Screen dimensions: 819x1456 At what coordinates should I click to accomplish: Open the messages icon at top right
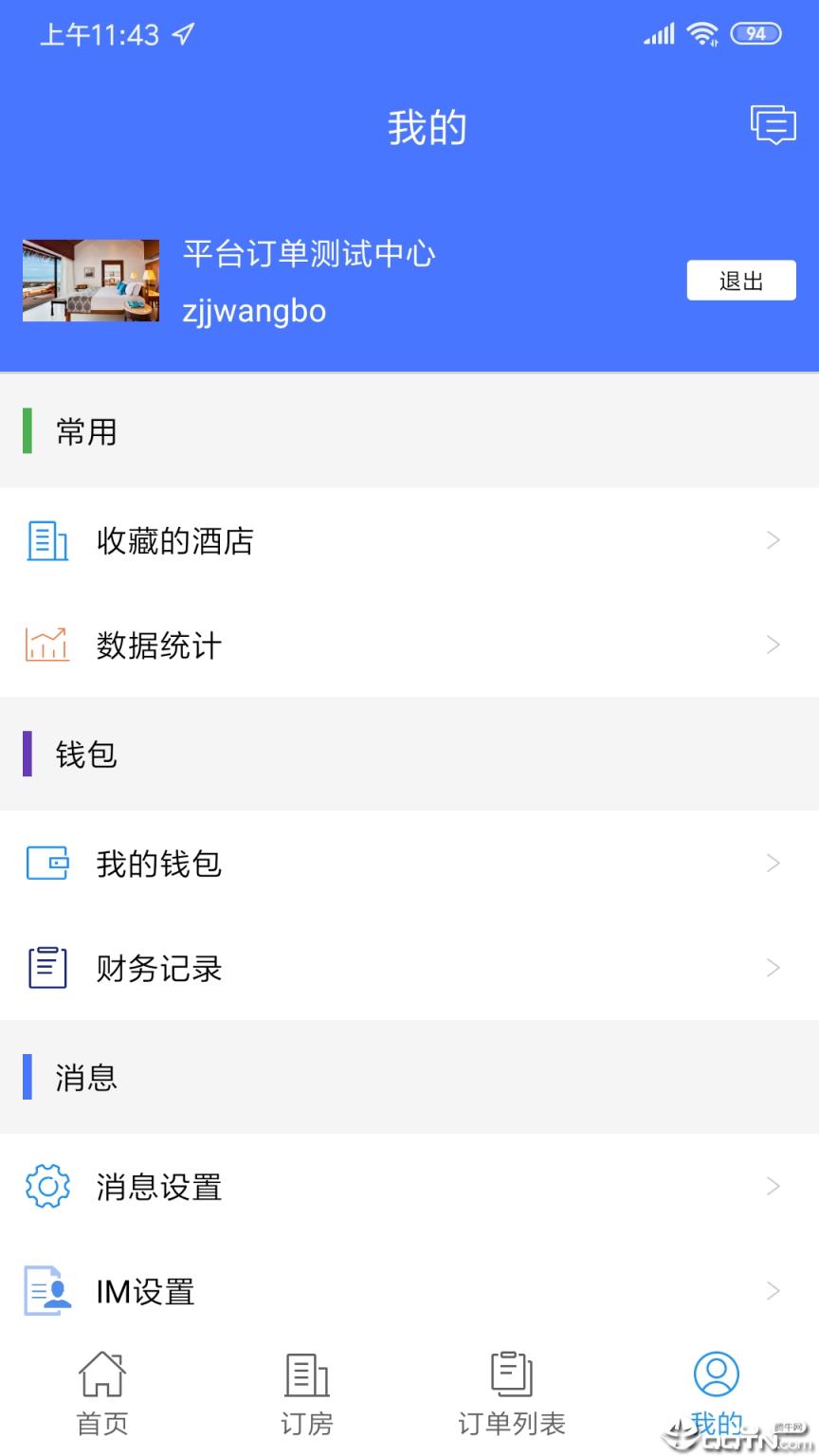coord(773,125)
